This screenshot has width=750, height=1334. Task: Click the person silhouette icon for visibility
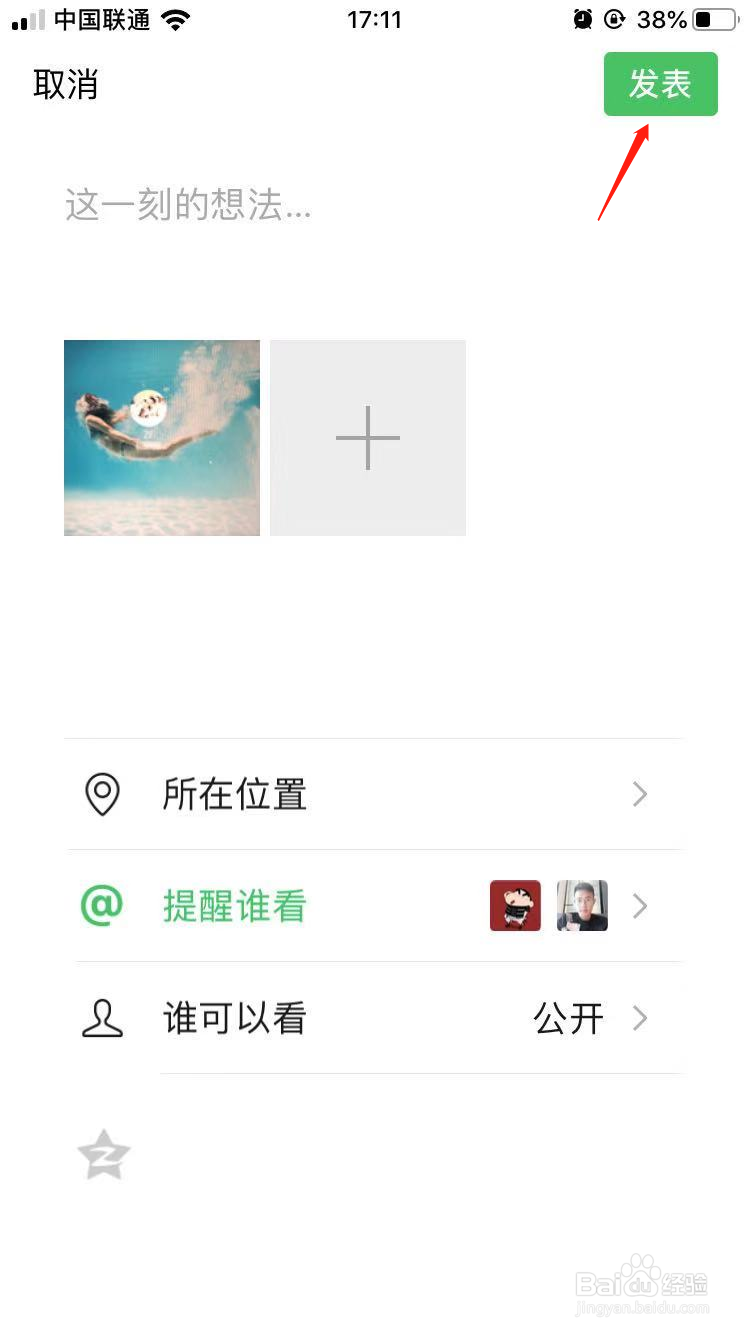click(102, 1018)
